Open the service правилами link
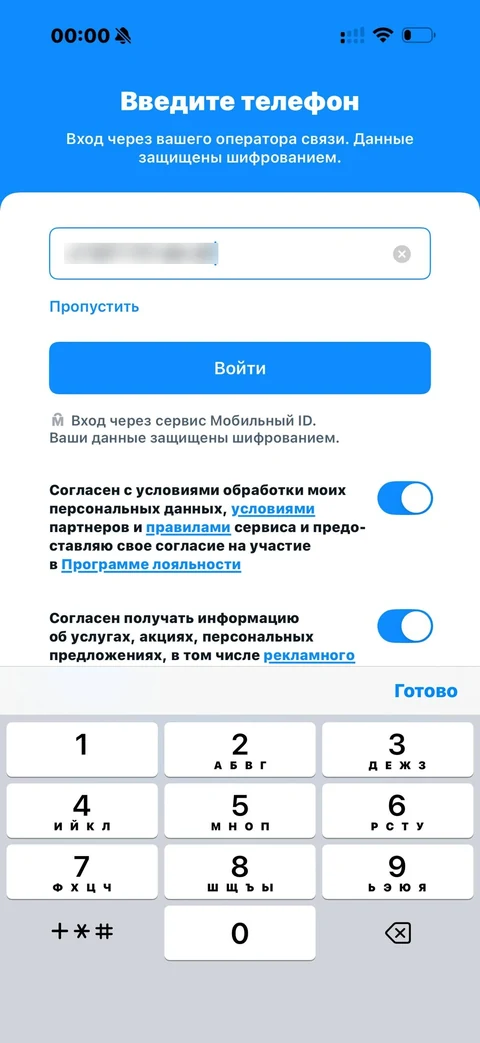 [x=188, y=528]
